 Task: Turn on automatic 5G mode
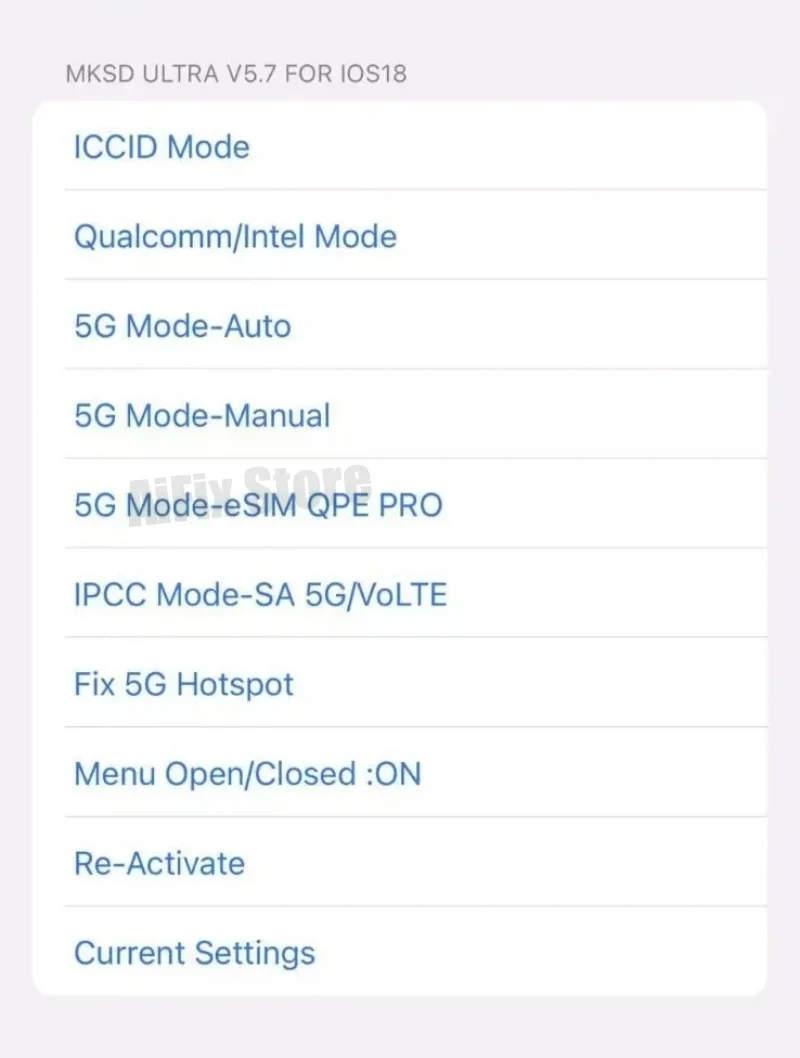point(183,326)
